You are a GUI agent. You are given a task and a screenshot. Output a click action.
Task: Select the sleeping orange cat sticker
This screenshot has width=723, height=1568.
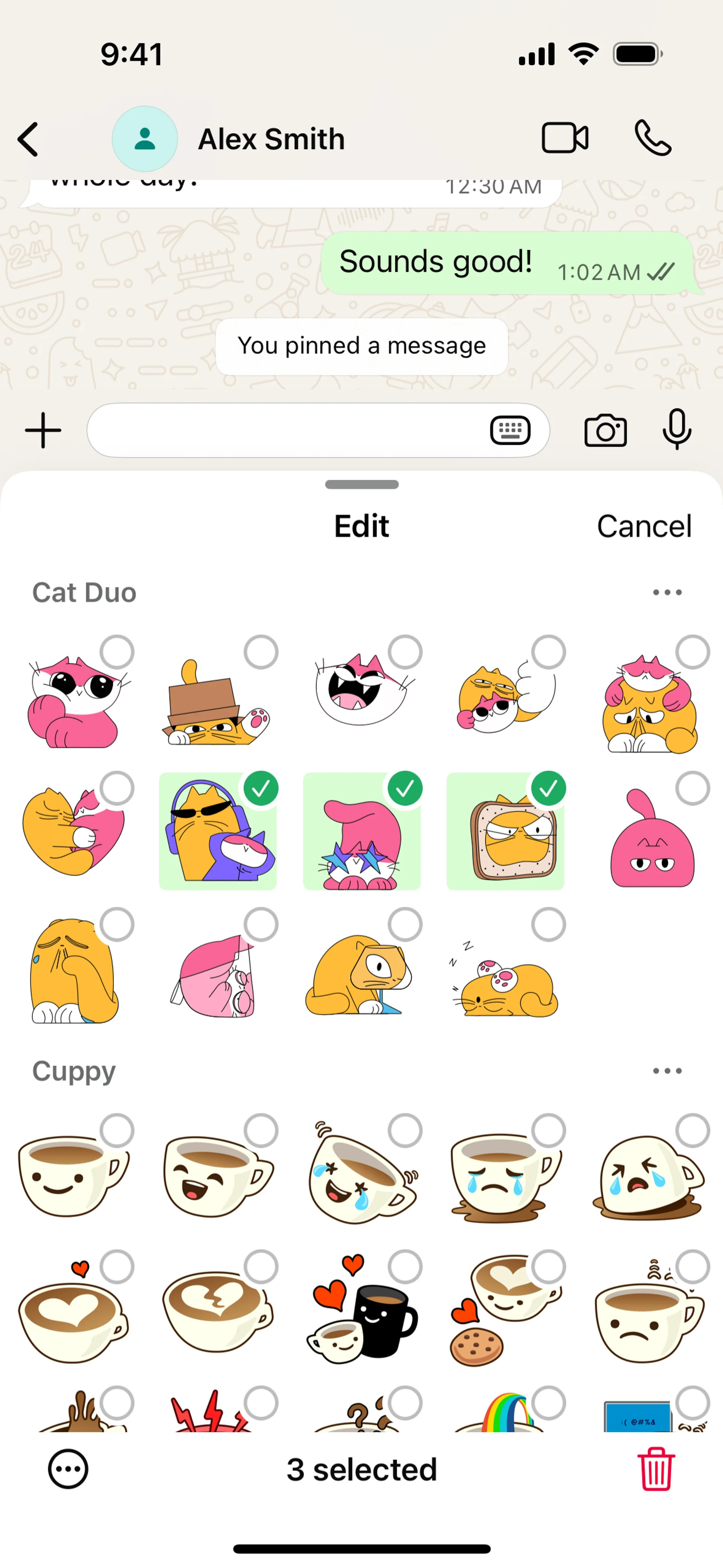click(x=505, y=967)
